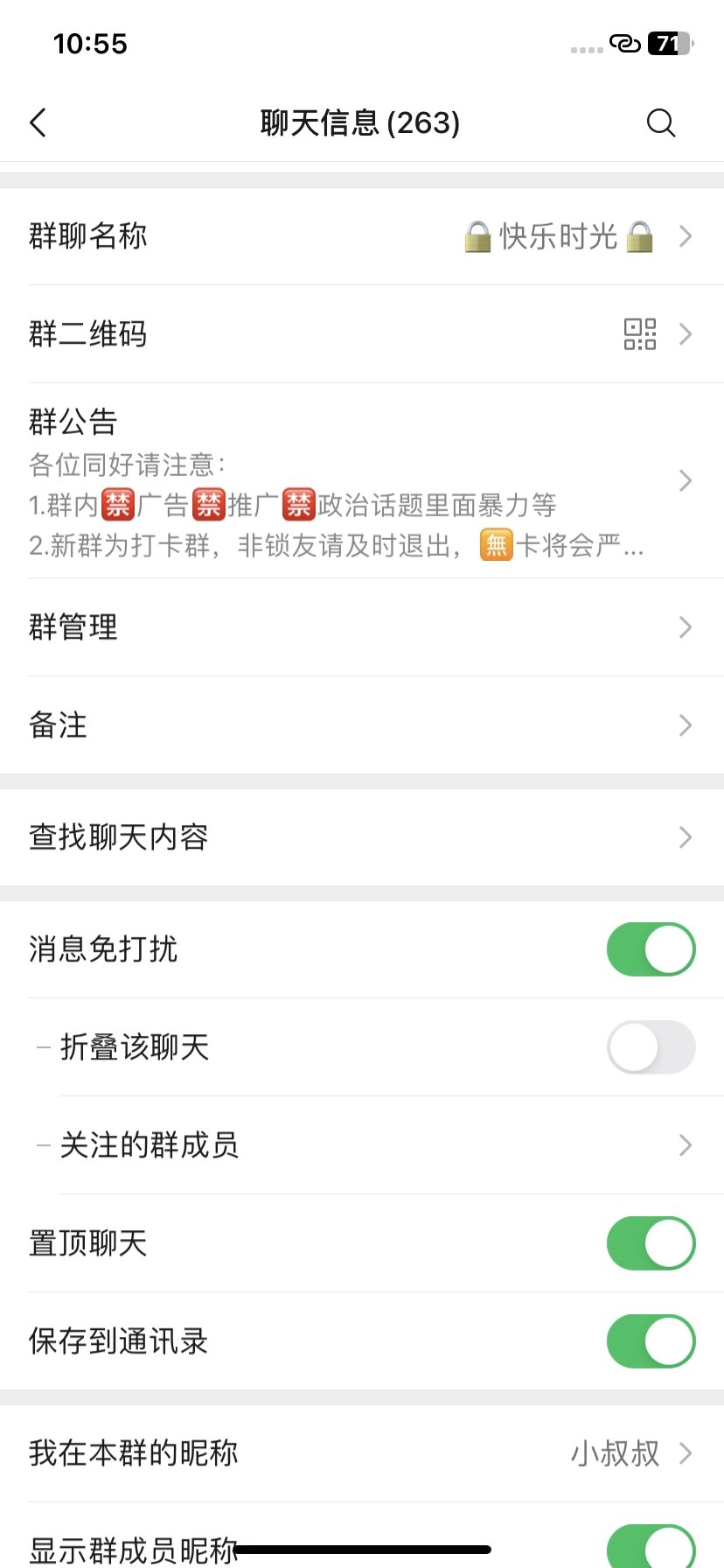Viewport: 724px width, 1568px height.
Task: Open 关注的群成员
Action: coord(362,1145)
